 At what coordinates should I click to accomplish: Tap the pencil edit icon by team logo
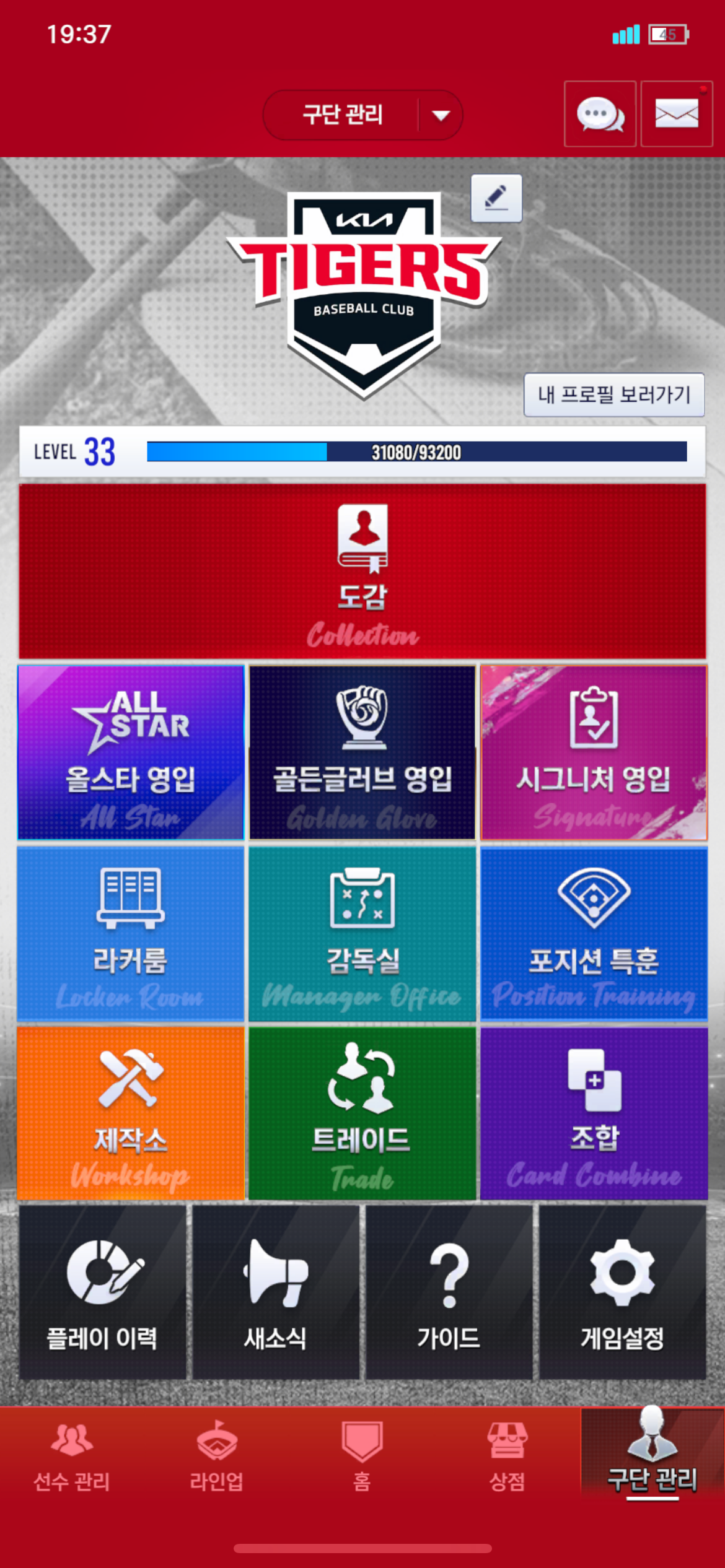[x=496, y=198]
